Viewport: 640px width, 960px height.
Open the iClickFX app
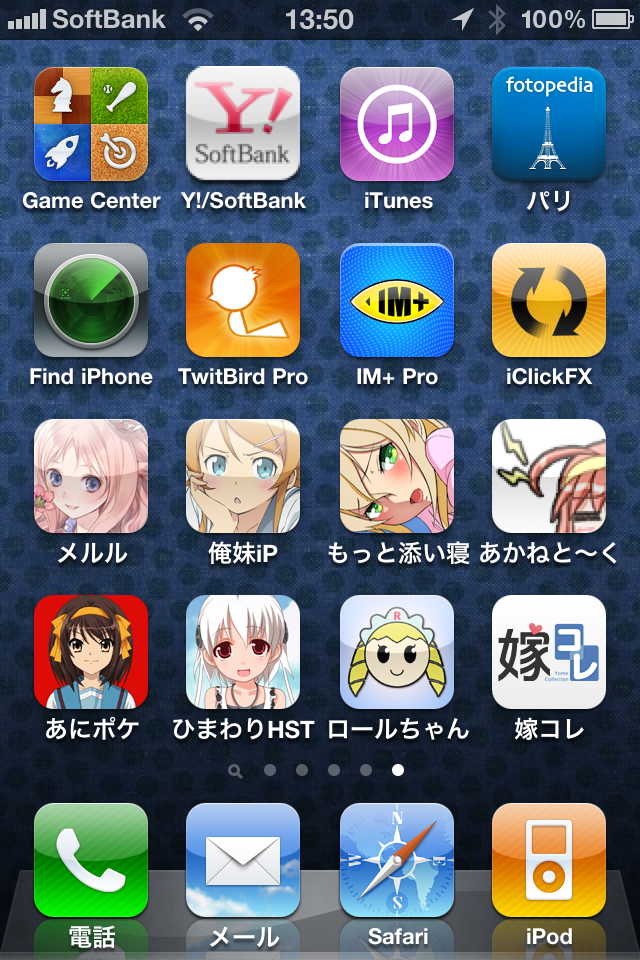(549, 300)
